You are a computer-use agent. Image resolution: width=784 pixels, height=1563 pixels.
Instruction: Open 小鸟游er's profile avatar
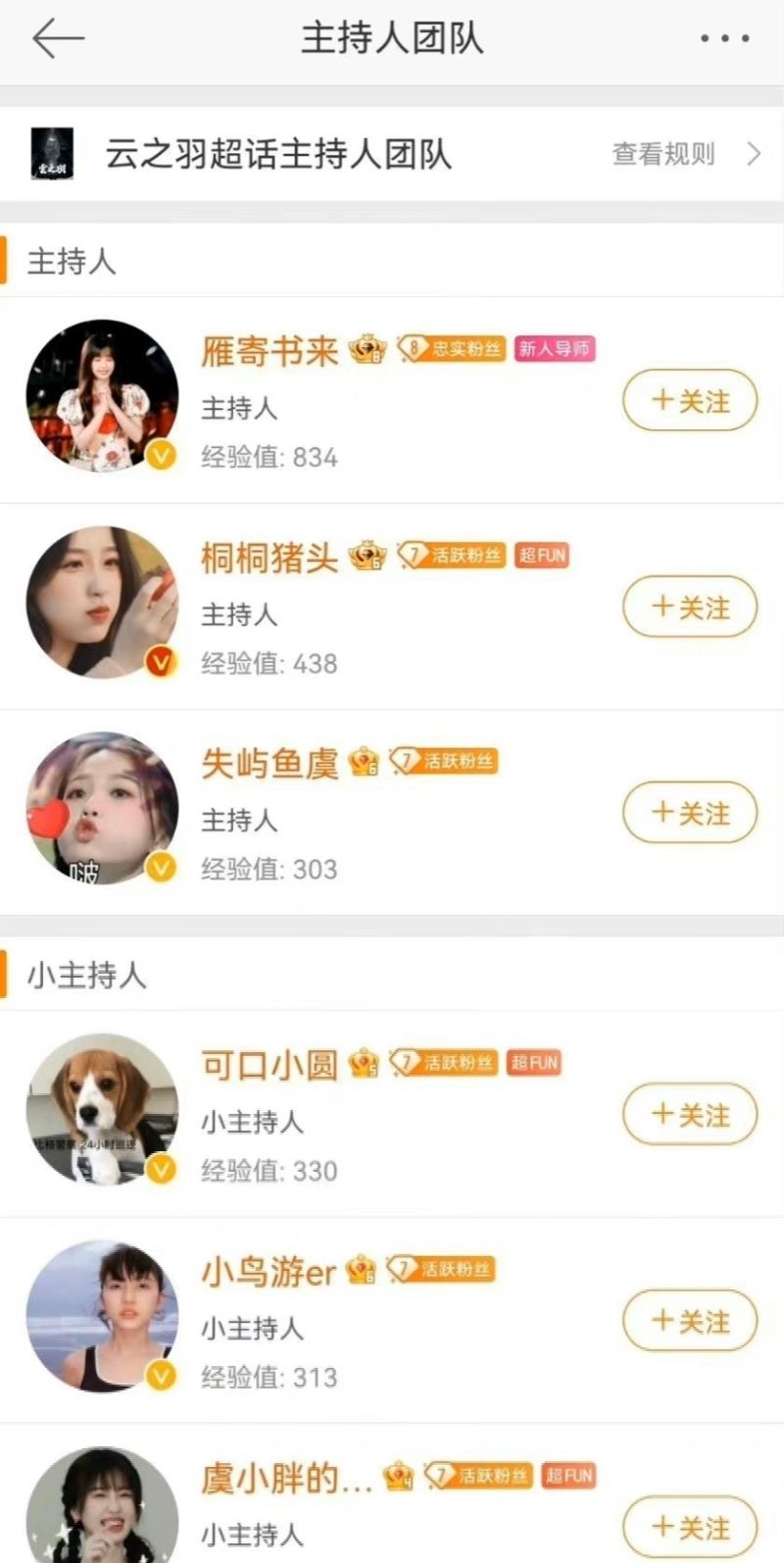[x=102, y=1316]
